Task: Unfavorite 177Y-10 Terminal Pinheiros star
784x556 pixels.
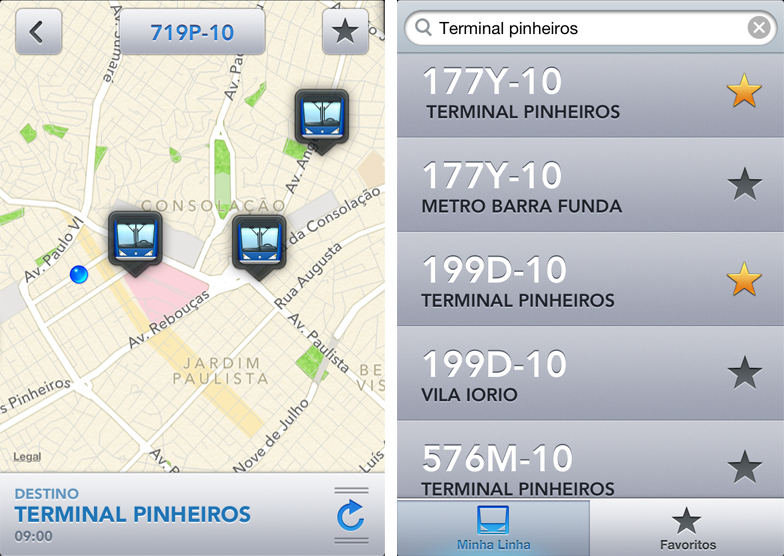Action: (744, 91)
